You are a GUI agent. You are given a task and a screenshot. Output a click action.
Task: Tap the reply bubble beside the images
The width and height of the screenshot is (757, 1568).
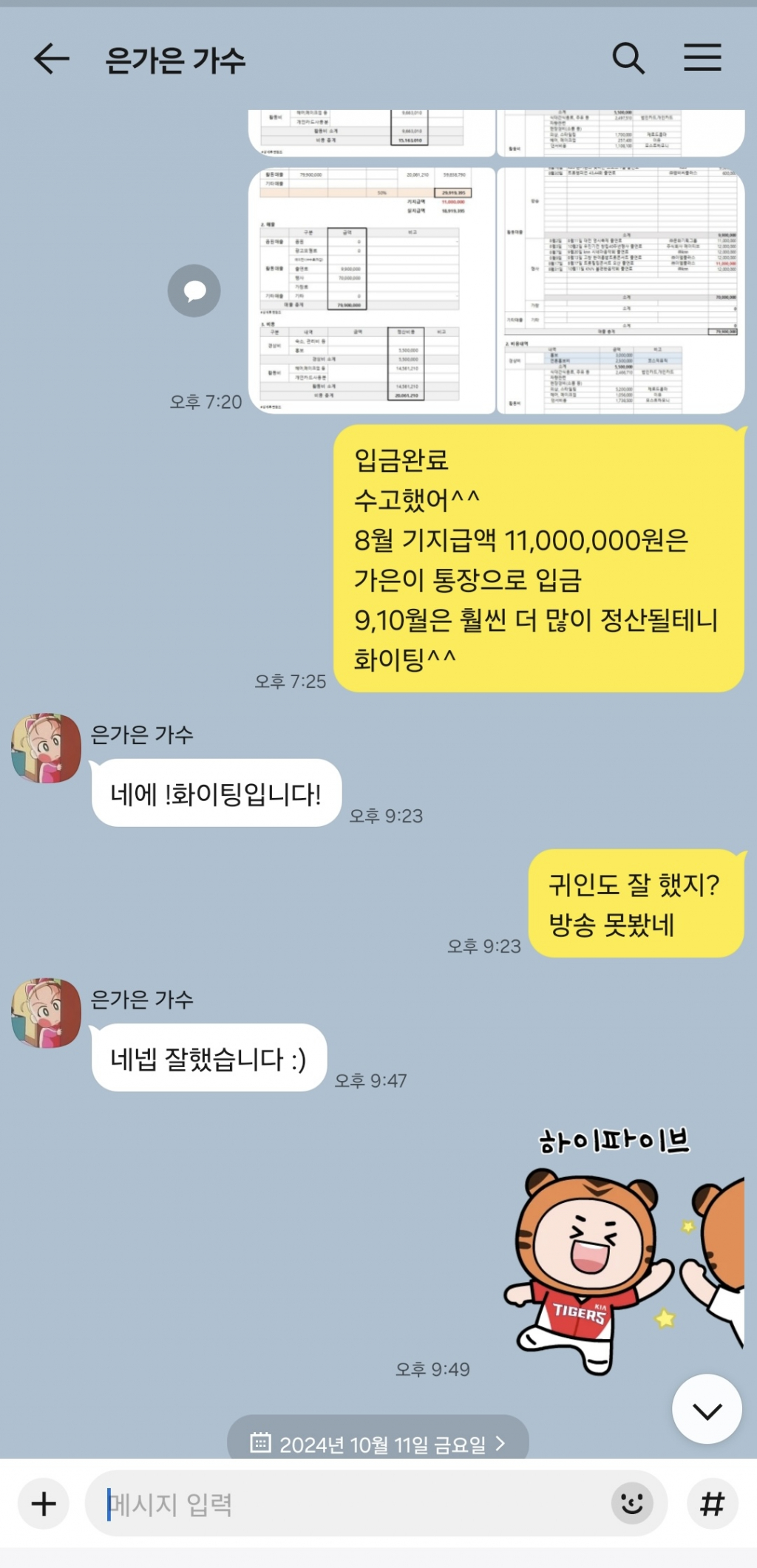coord(194,290)
